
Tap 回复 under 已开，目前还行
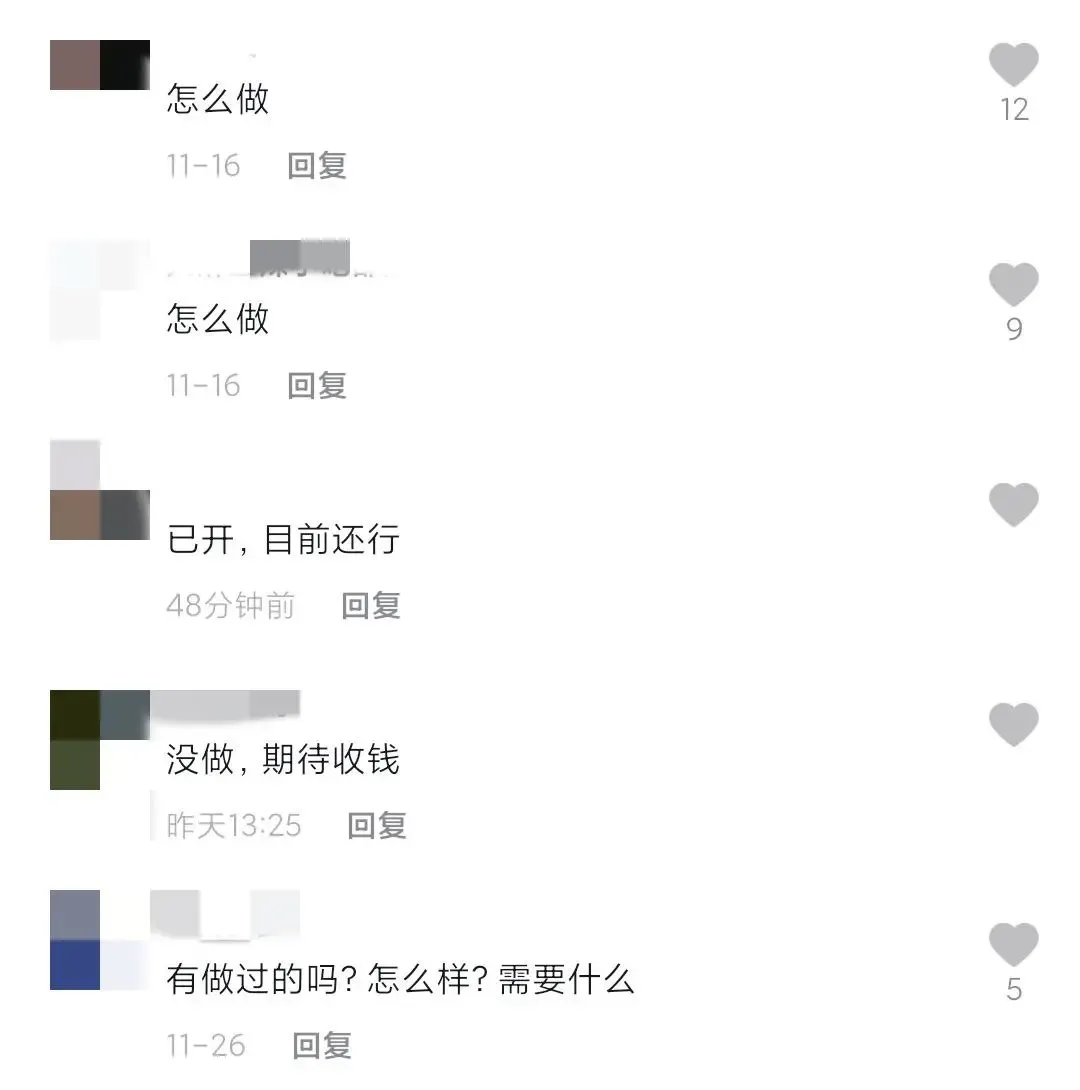coord(371,605)
